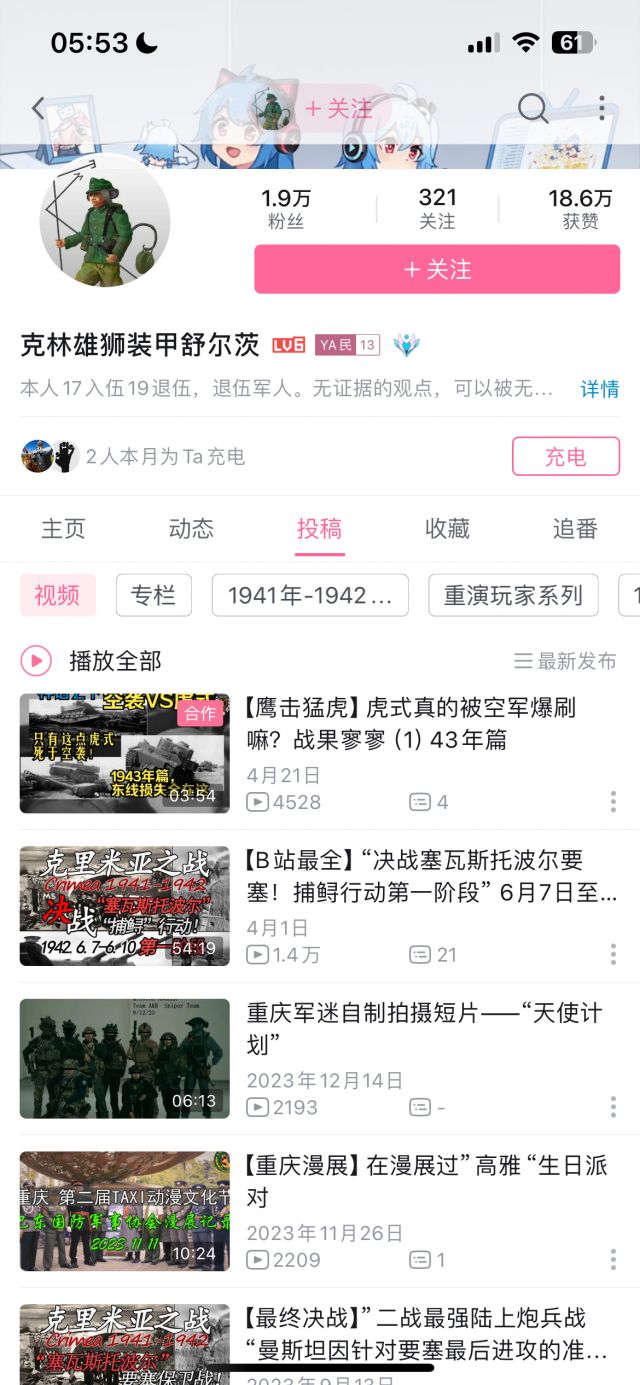Open search from the top bar

(x=533, y=108)
